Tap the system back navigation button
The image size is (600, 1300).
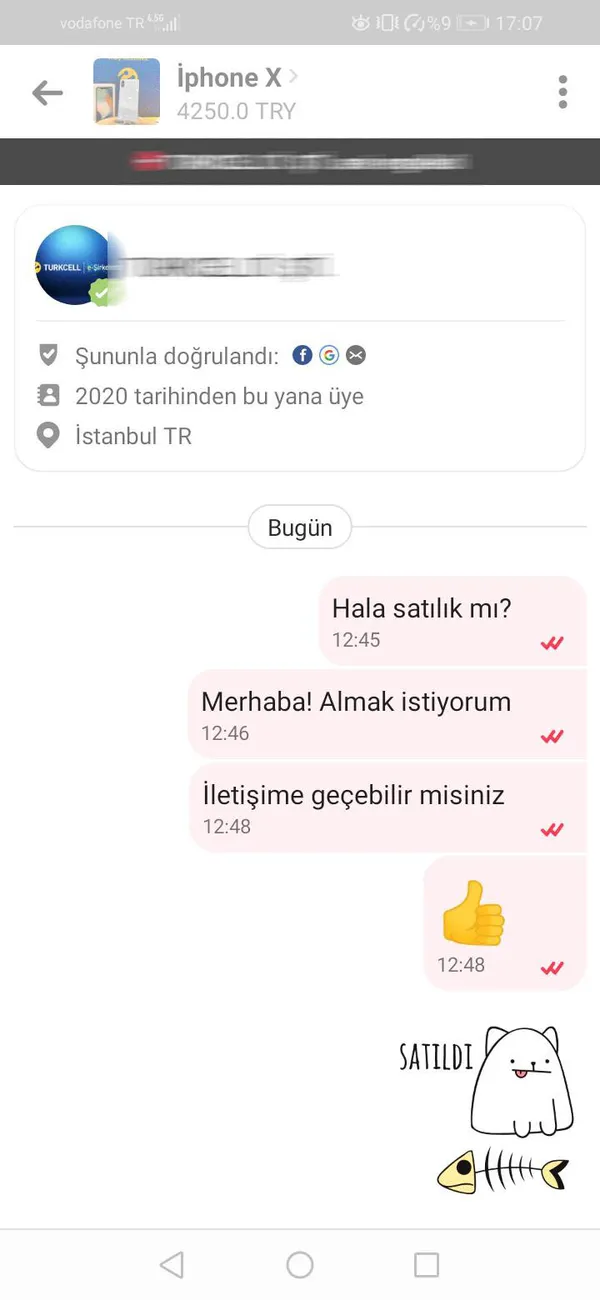(x=172, y=1265)
